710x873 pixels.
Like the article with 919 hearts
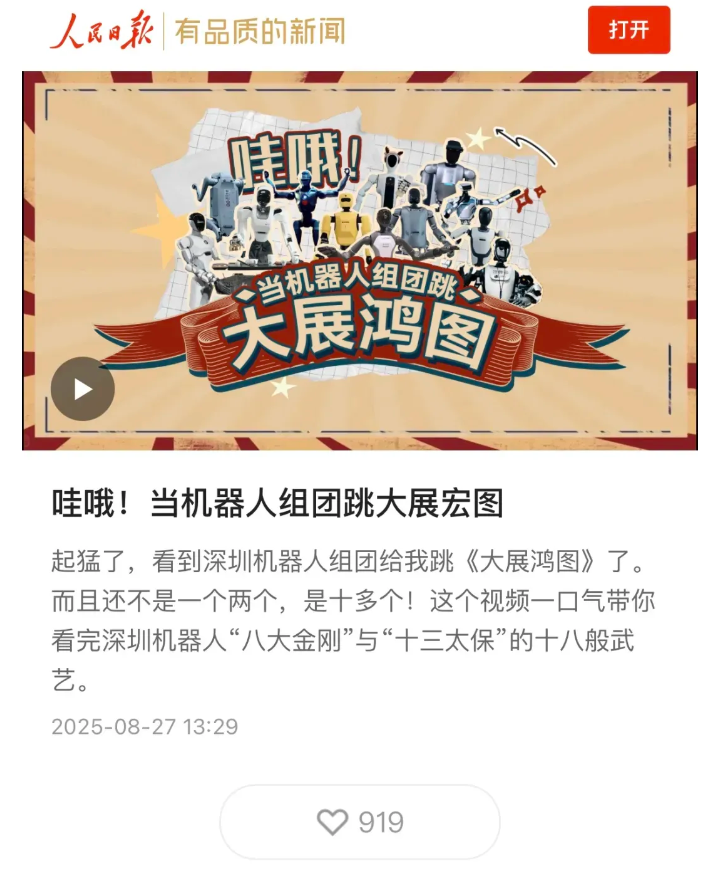pyautogui.click(x=359, y=822)
